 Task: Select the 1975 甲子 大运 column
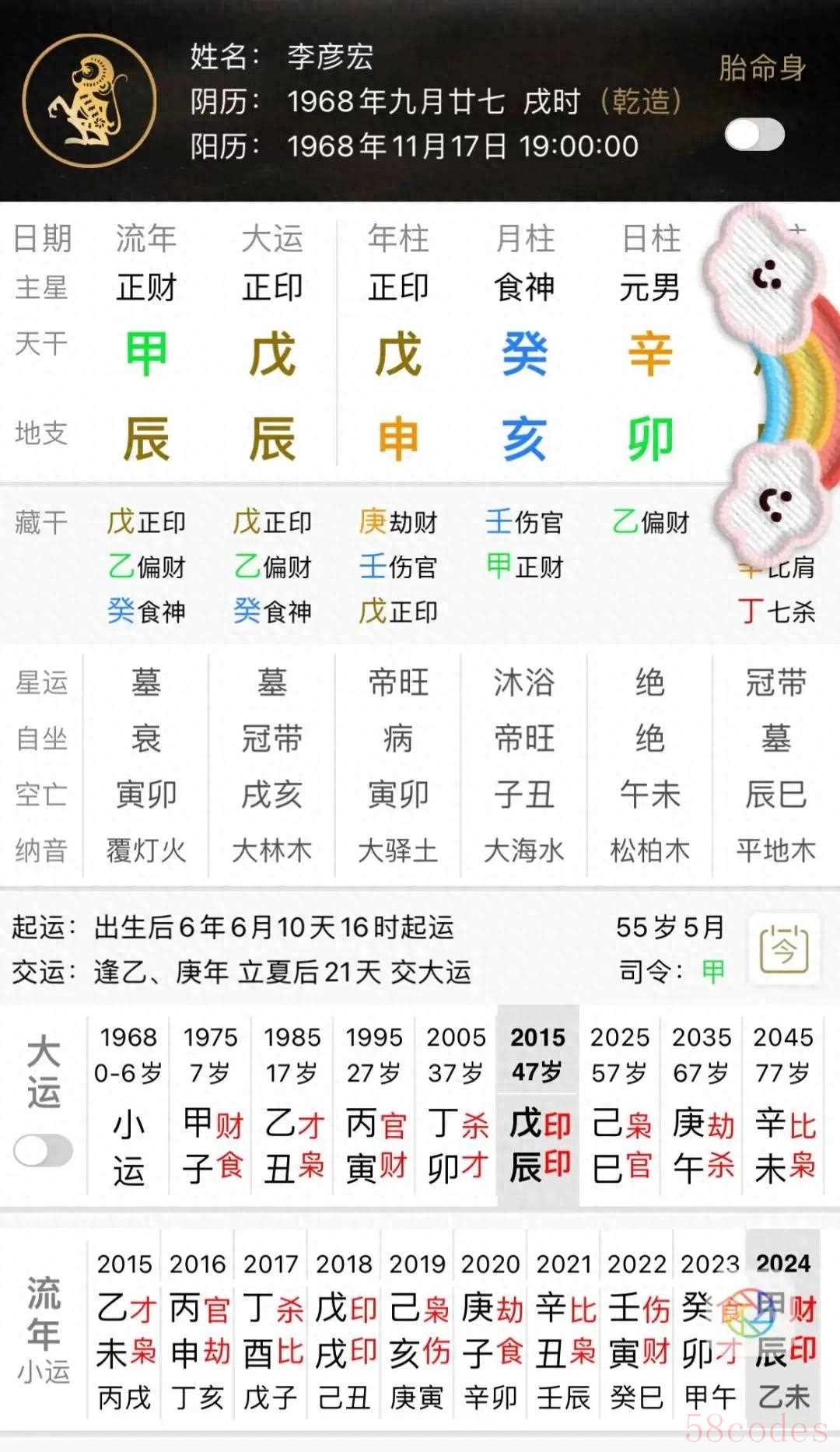[x=211, y=1105]
